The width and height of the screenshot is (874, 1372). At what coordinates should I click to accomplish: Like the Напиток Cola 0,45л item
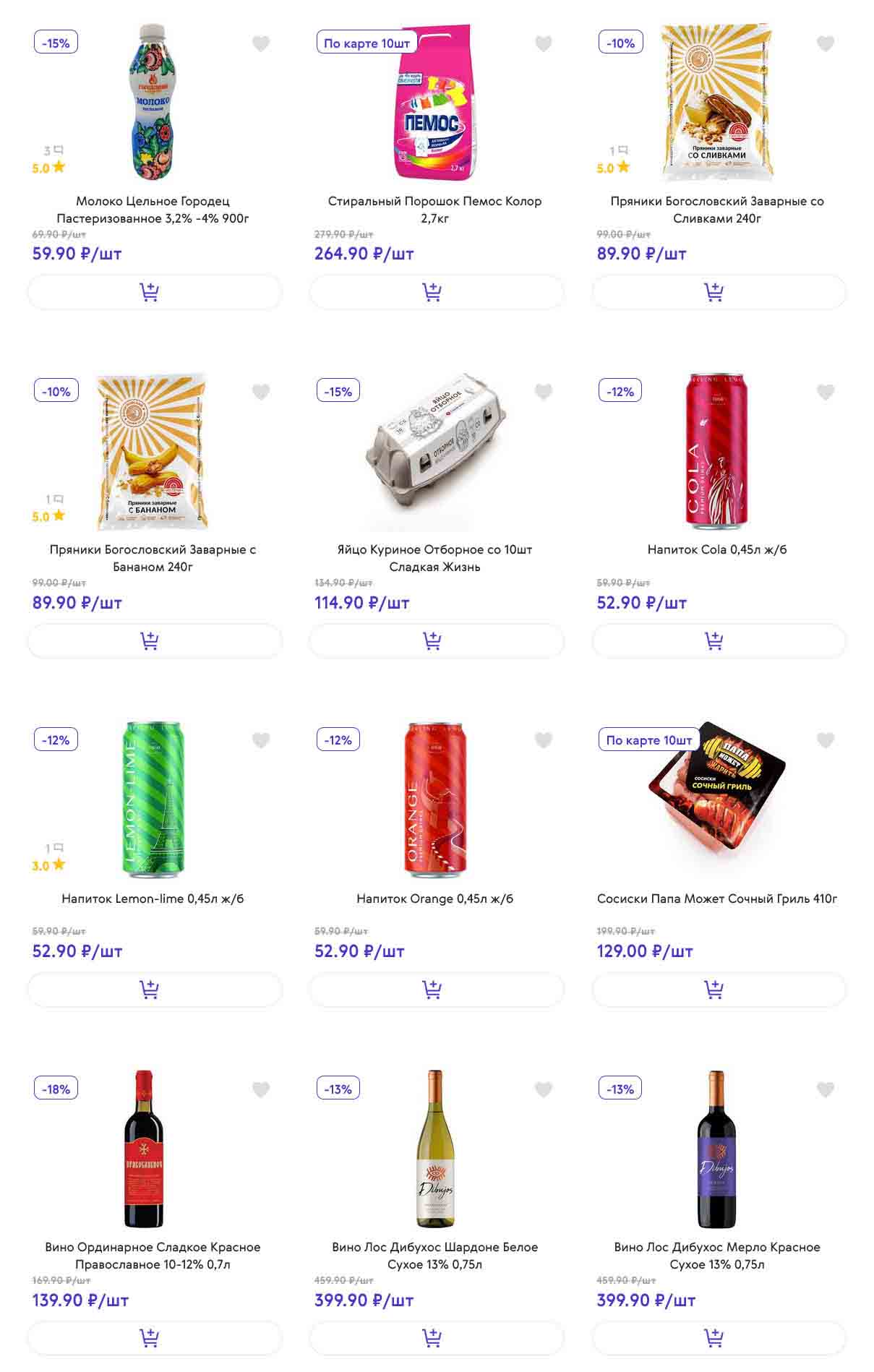pyautogui.click(x=825, y=393)
